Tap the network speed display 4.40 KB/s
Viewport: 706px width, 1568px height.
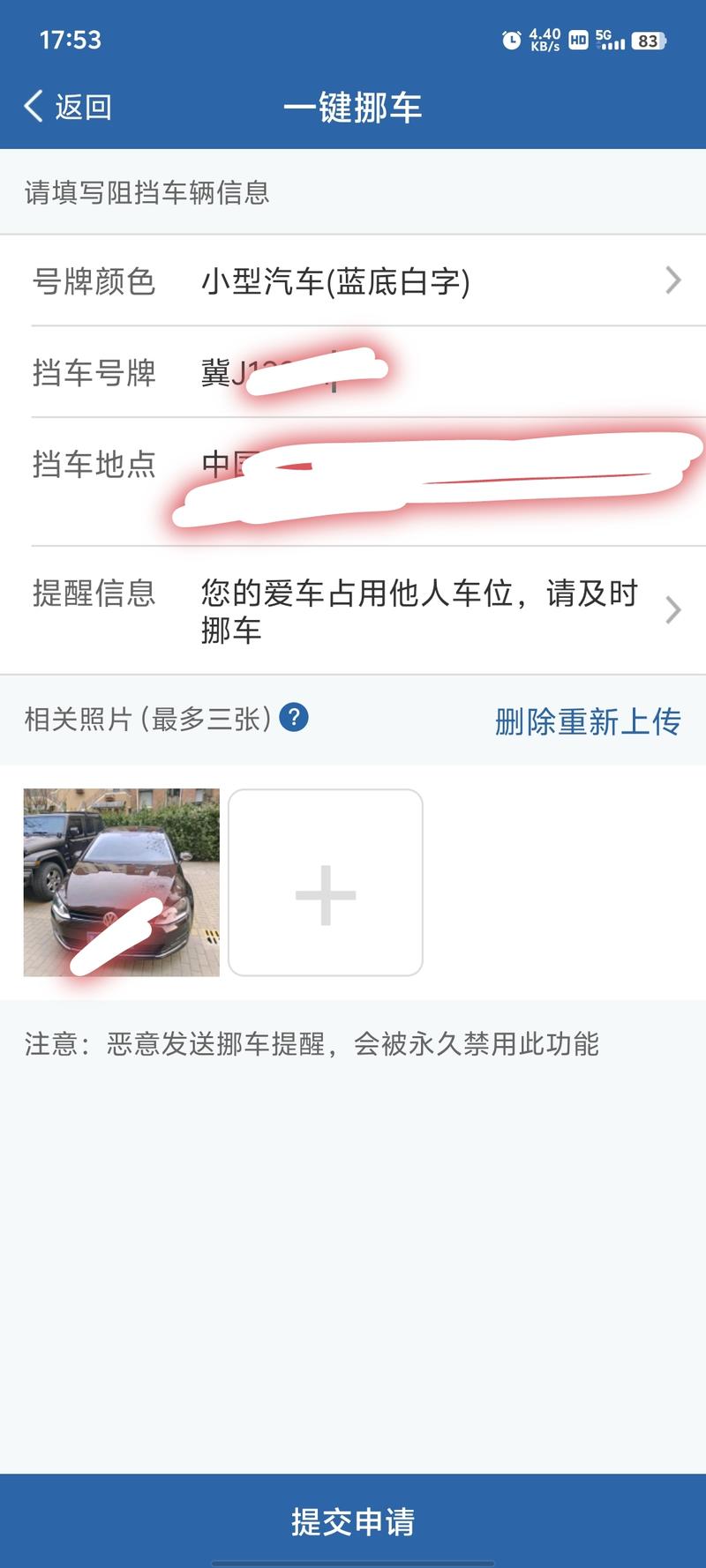(543, 40)
